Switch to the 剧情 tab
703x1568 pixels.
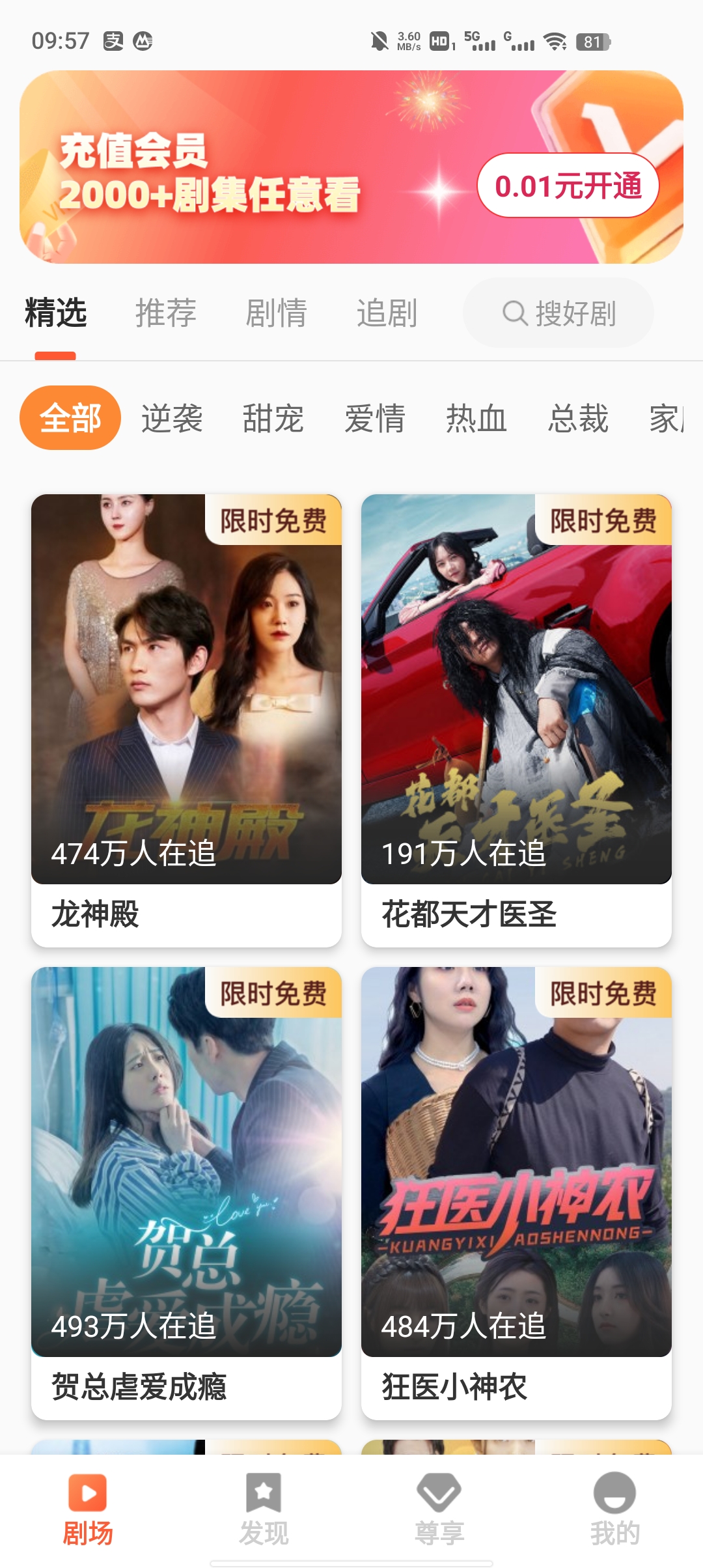[x=276, y=313]
